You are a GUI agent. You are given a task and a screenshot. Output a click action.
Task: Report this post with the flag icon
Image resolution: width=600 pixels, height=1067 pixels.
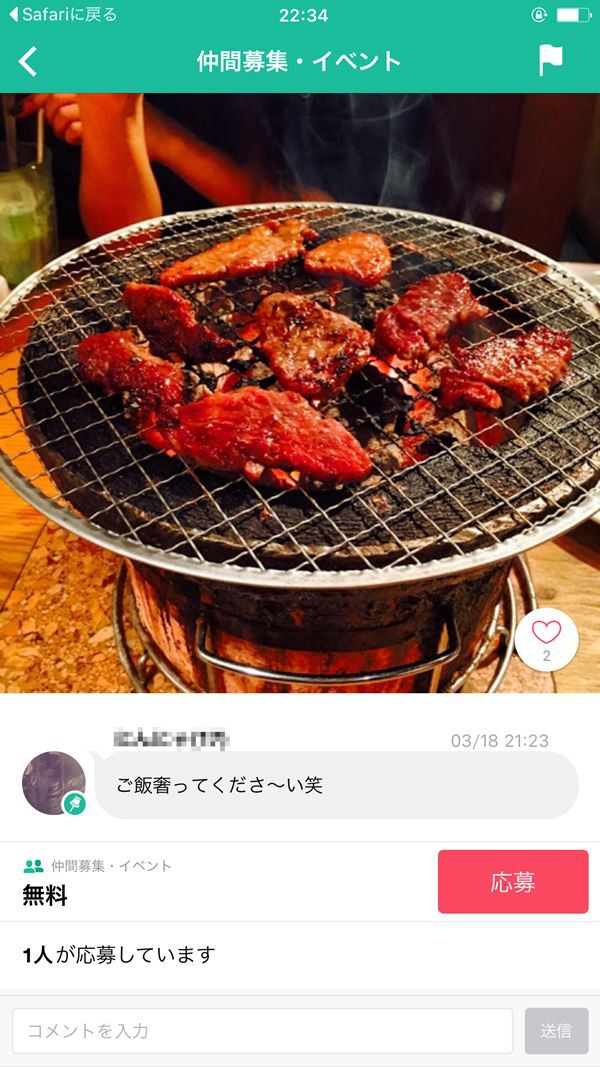[x=551, y=61]
